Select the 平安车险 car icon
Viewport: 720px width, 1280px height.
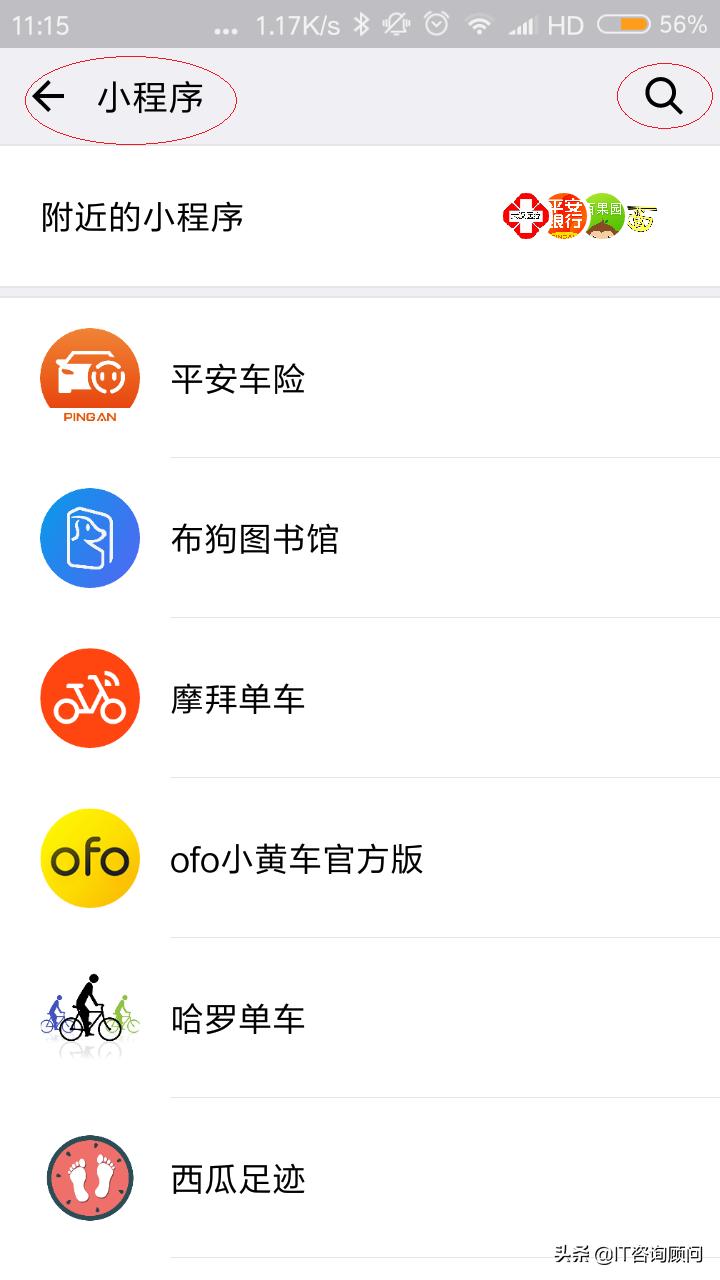[90, 378]
